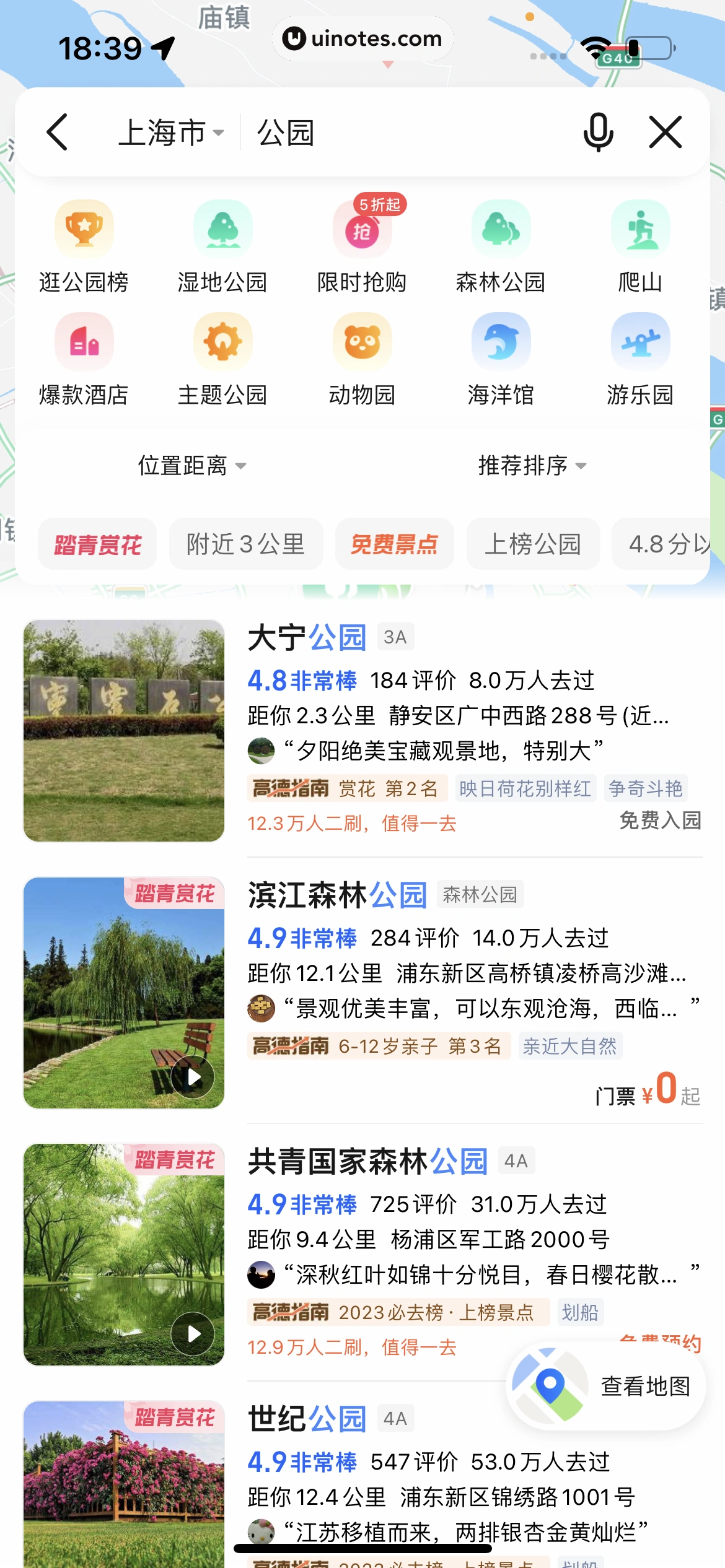Toggle the 免费景点 free attractions filter
This screenshot has width=725, height=1568.
click(394, 544)
